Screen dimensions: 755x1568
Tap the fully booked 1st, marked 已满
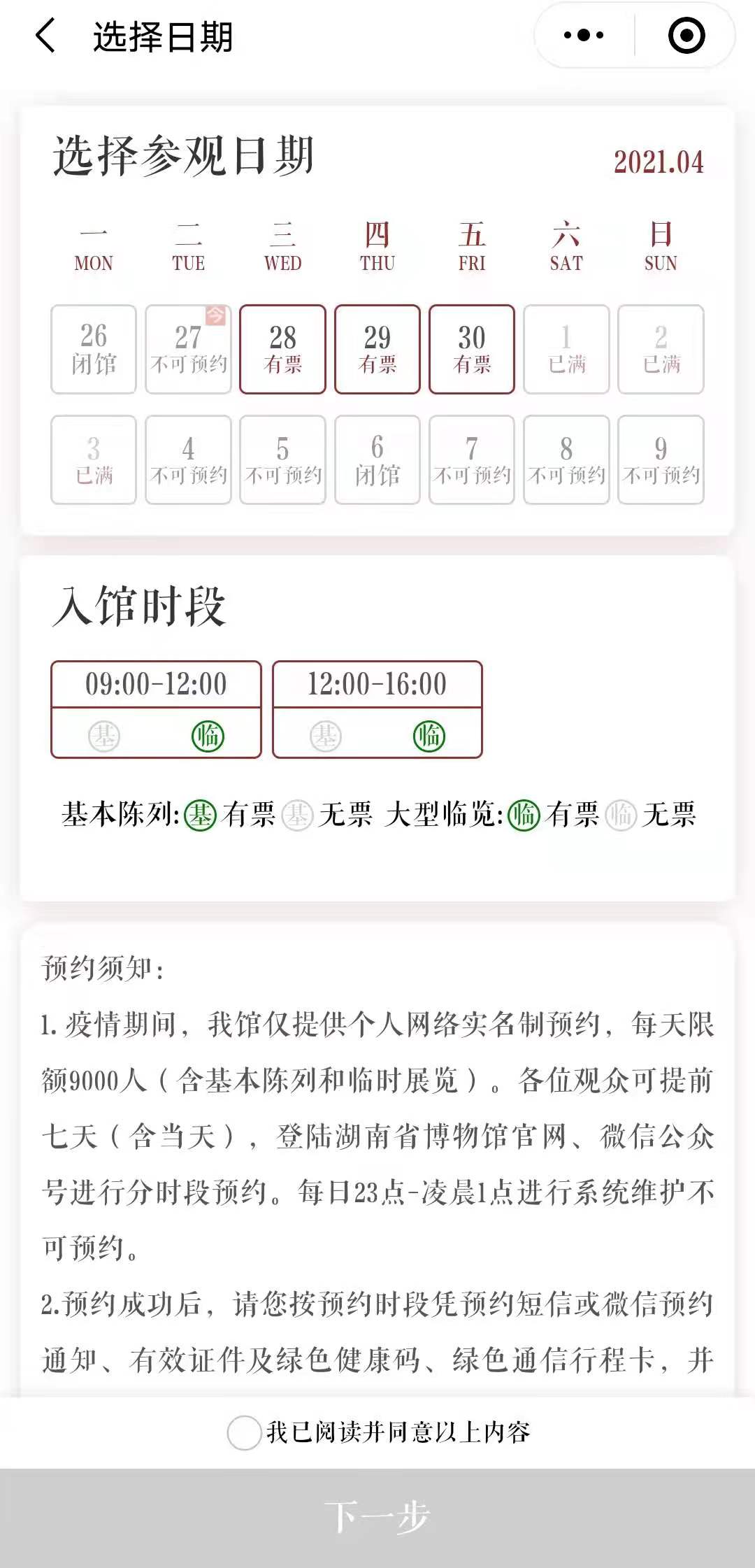[566, 349]
